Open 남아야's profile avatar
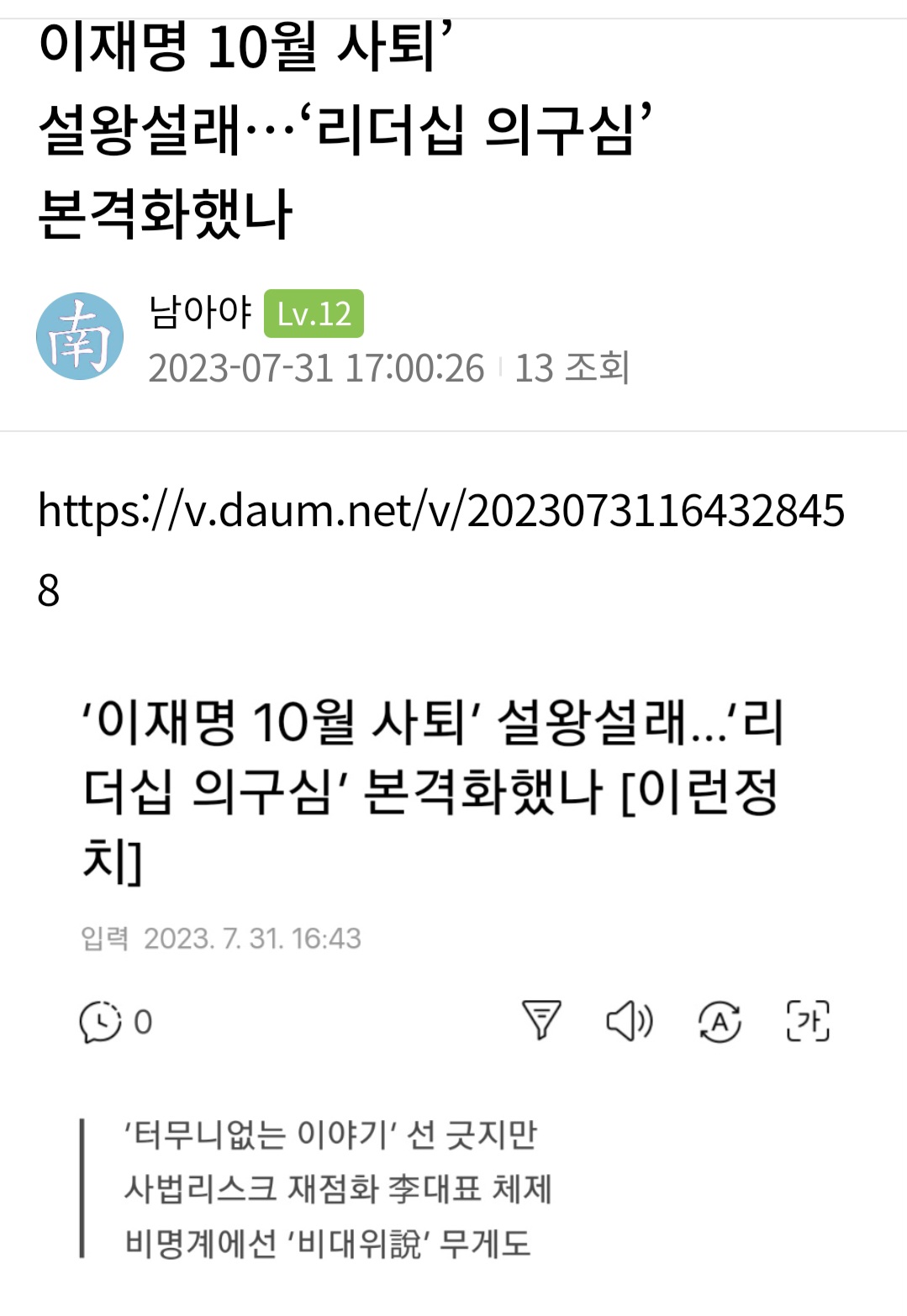This screenshot has height=1316, width=907. [x=80, y=336]
